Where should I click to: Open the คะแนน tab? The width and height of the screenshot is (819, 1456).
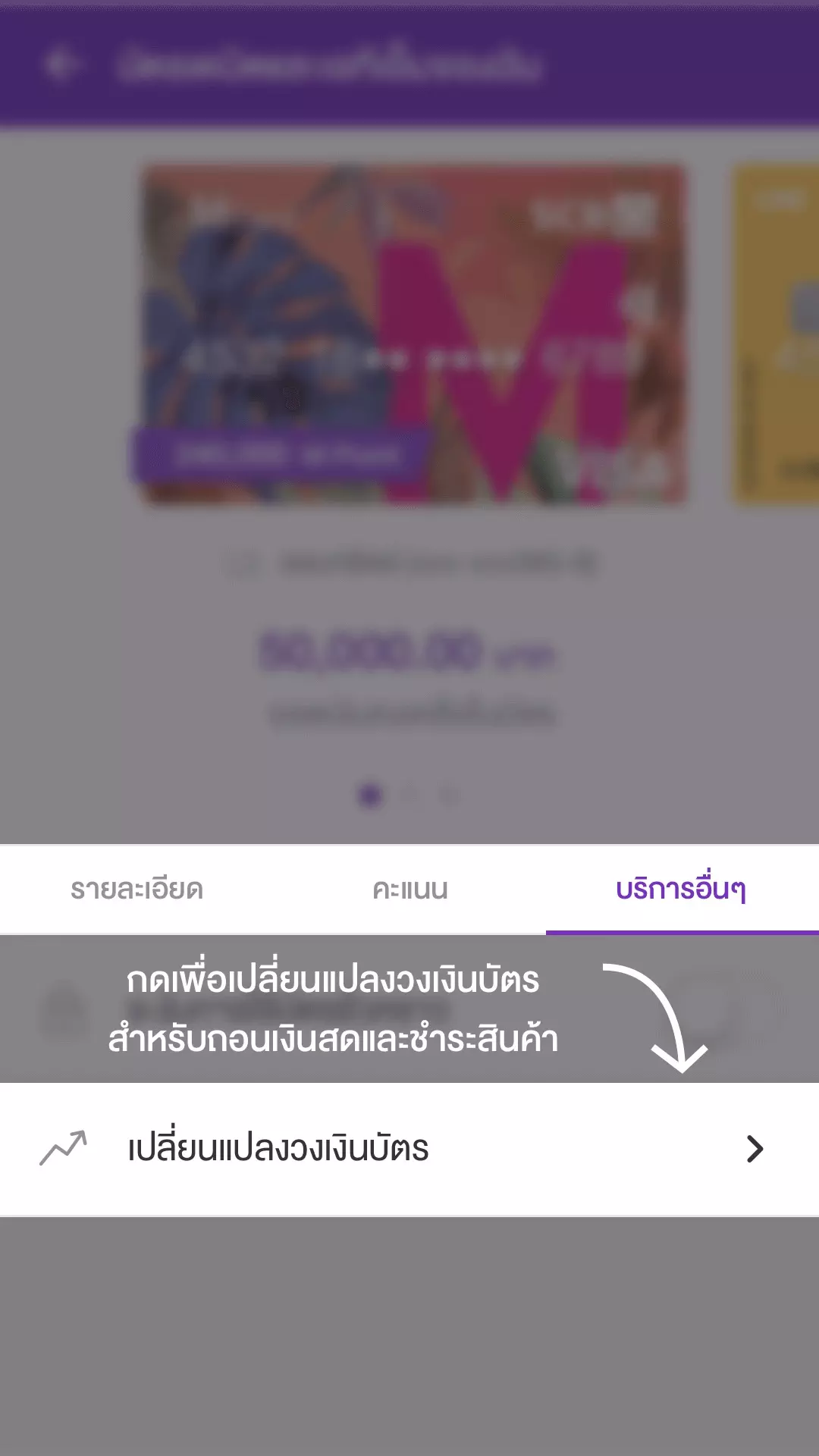[409, 889]
